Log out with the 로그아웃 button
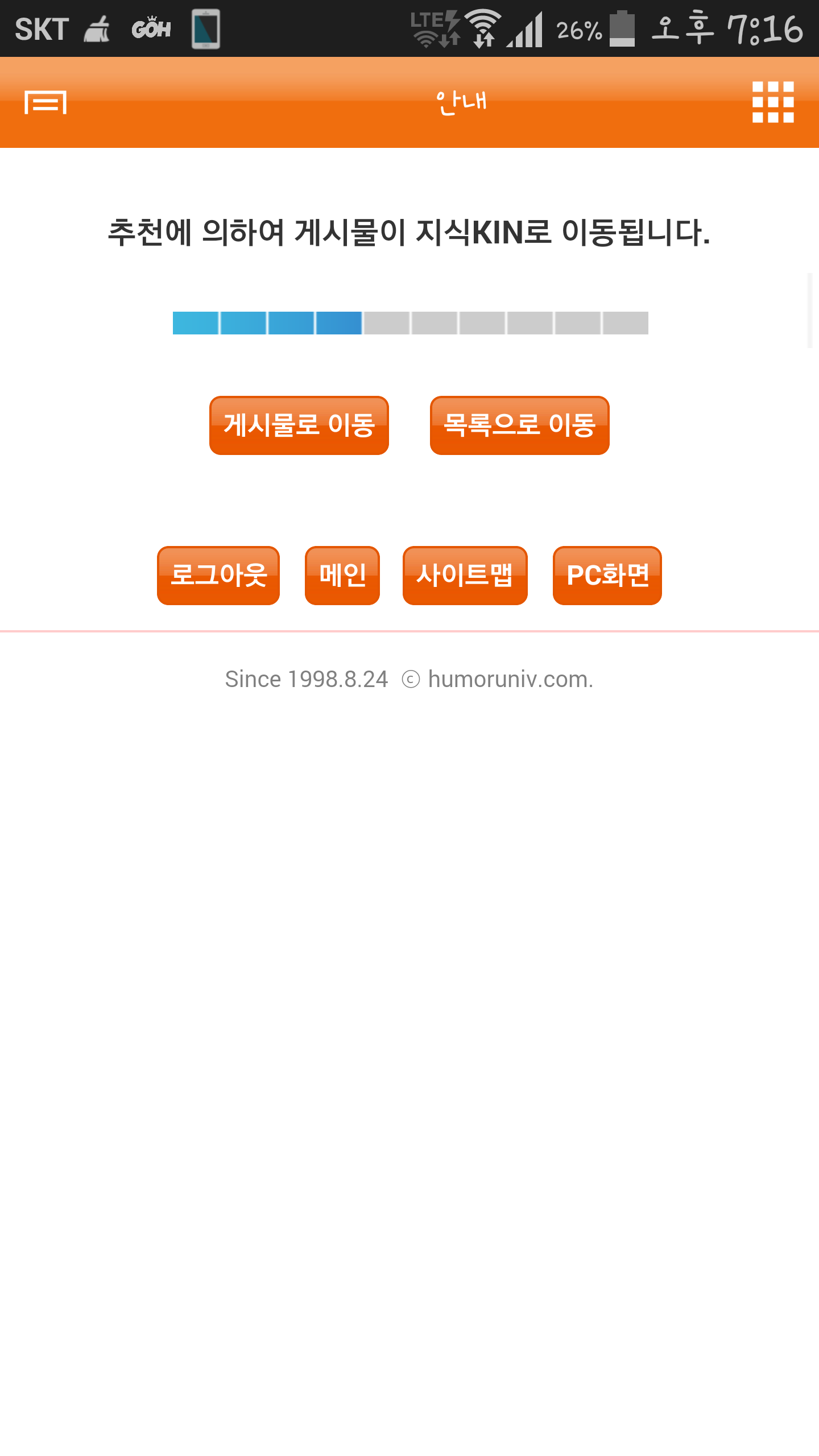 [x=218, y=576]
